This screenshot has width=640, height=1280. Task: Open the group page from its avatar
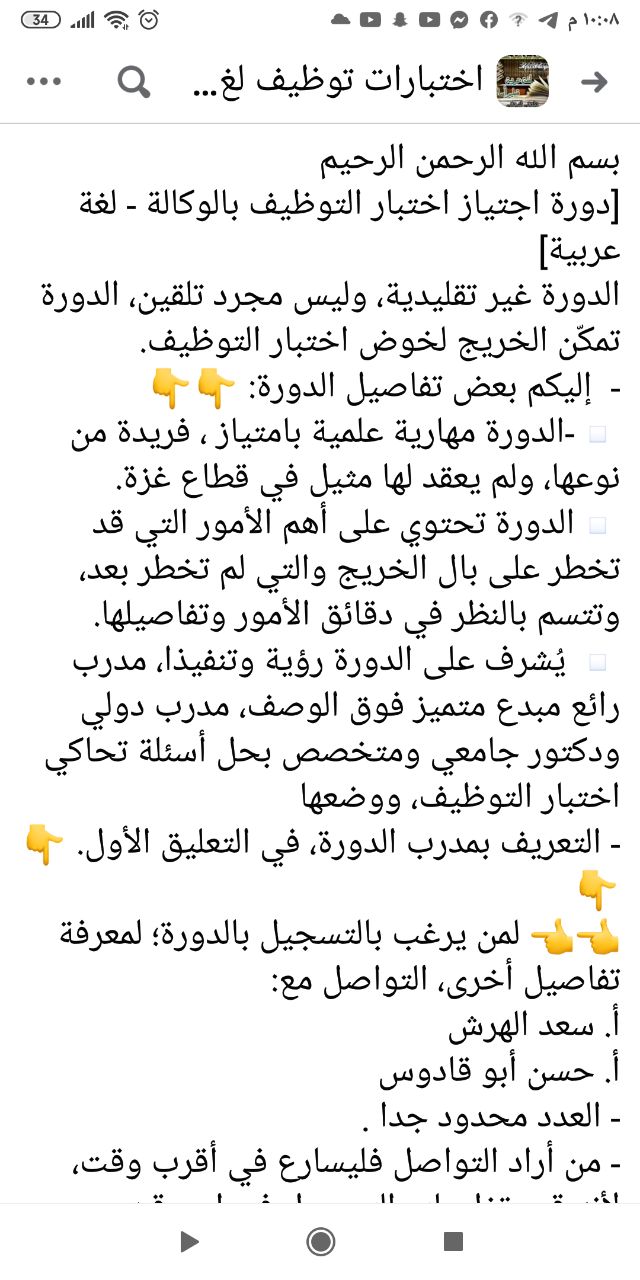point(522,82)
